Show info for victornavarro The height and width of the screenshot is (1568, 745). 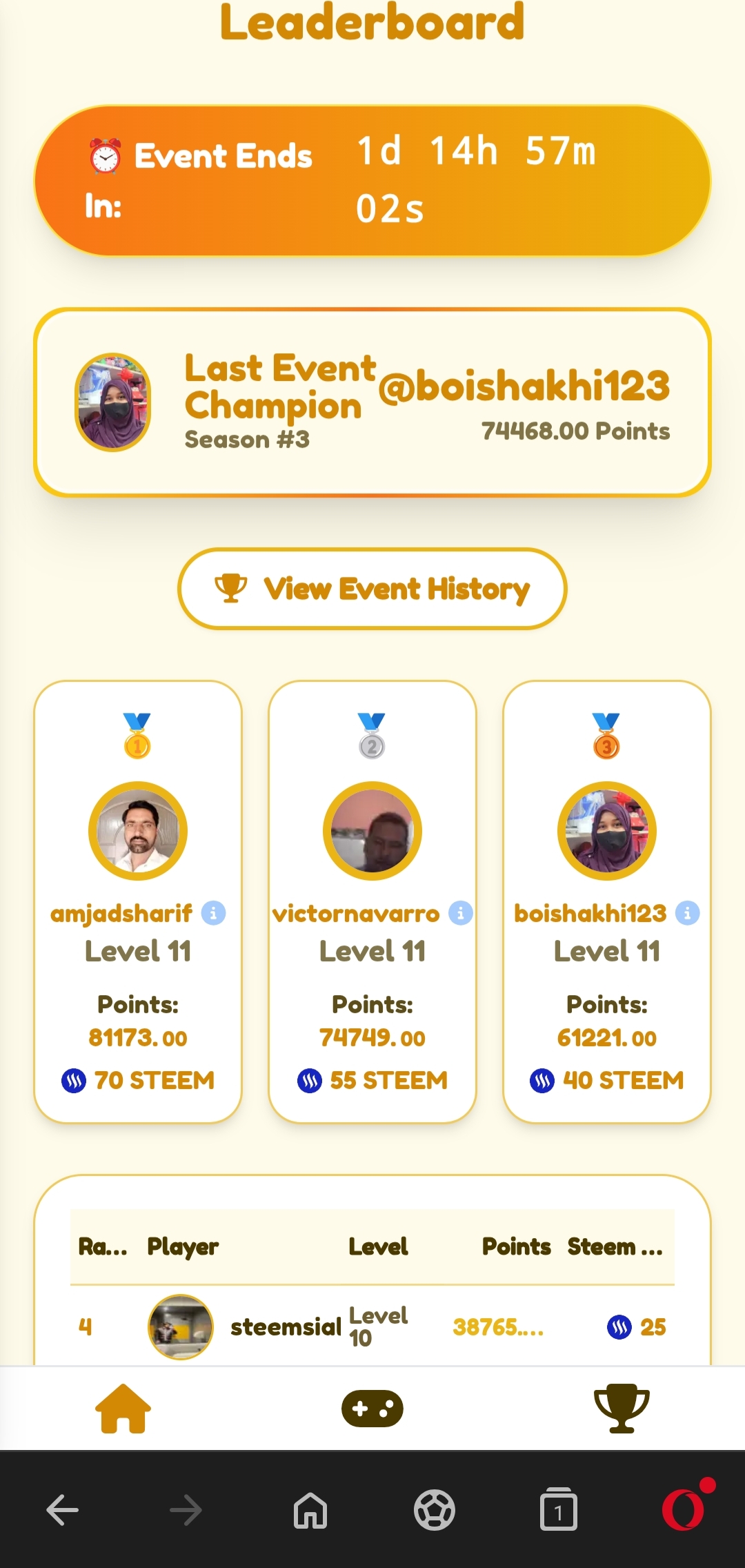point(461,913)
